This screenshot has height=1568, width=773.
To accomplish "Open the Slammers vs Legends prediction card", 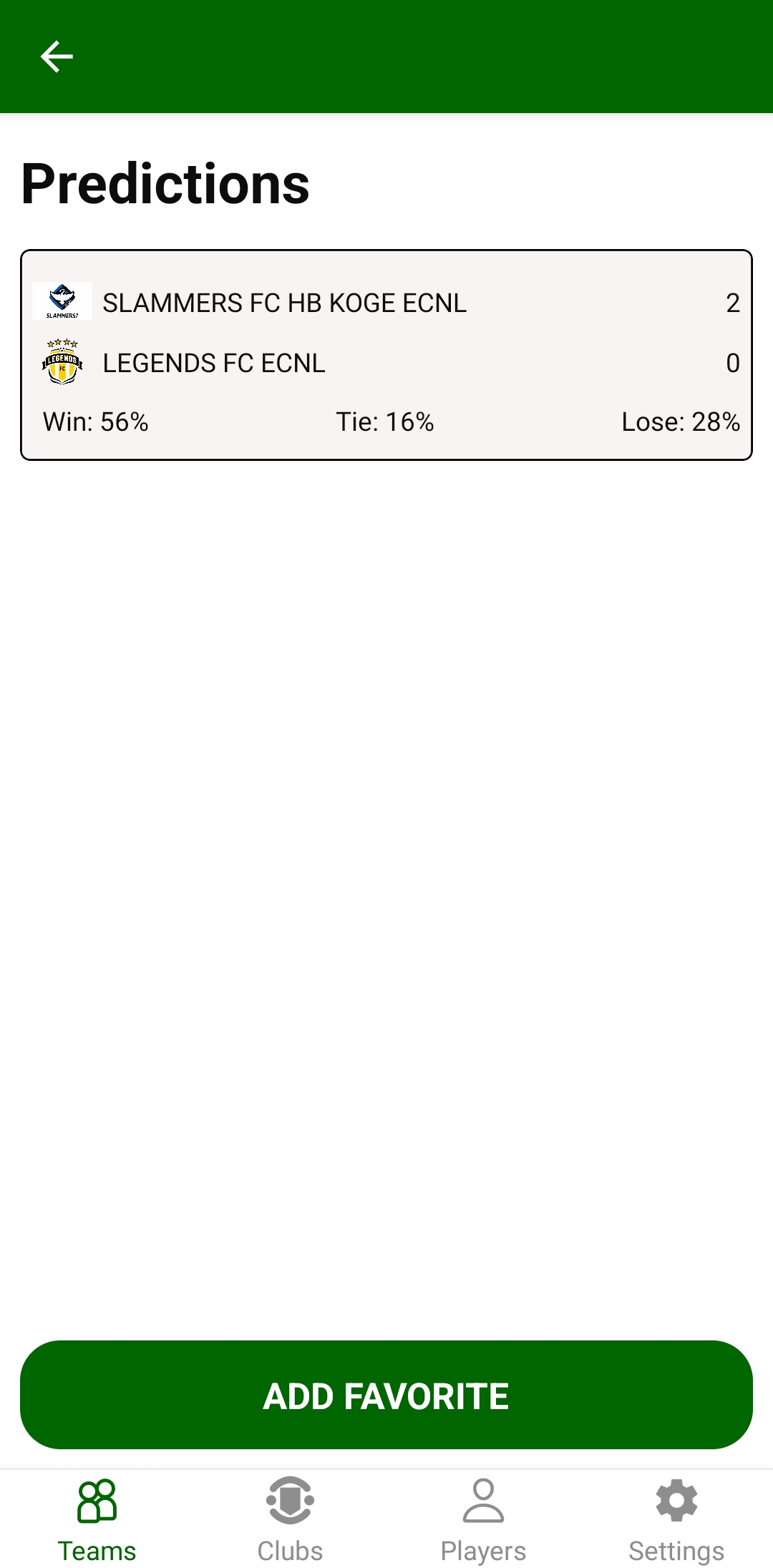I will coord(386,355).
